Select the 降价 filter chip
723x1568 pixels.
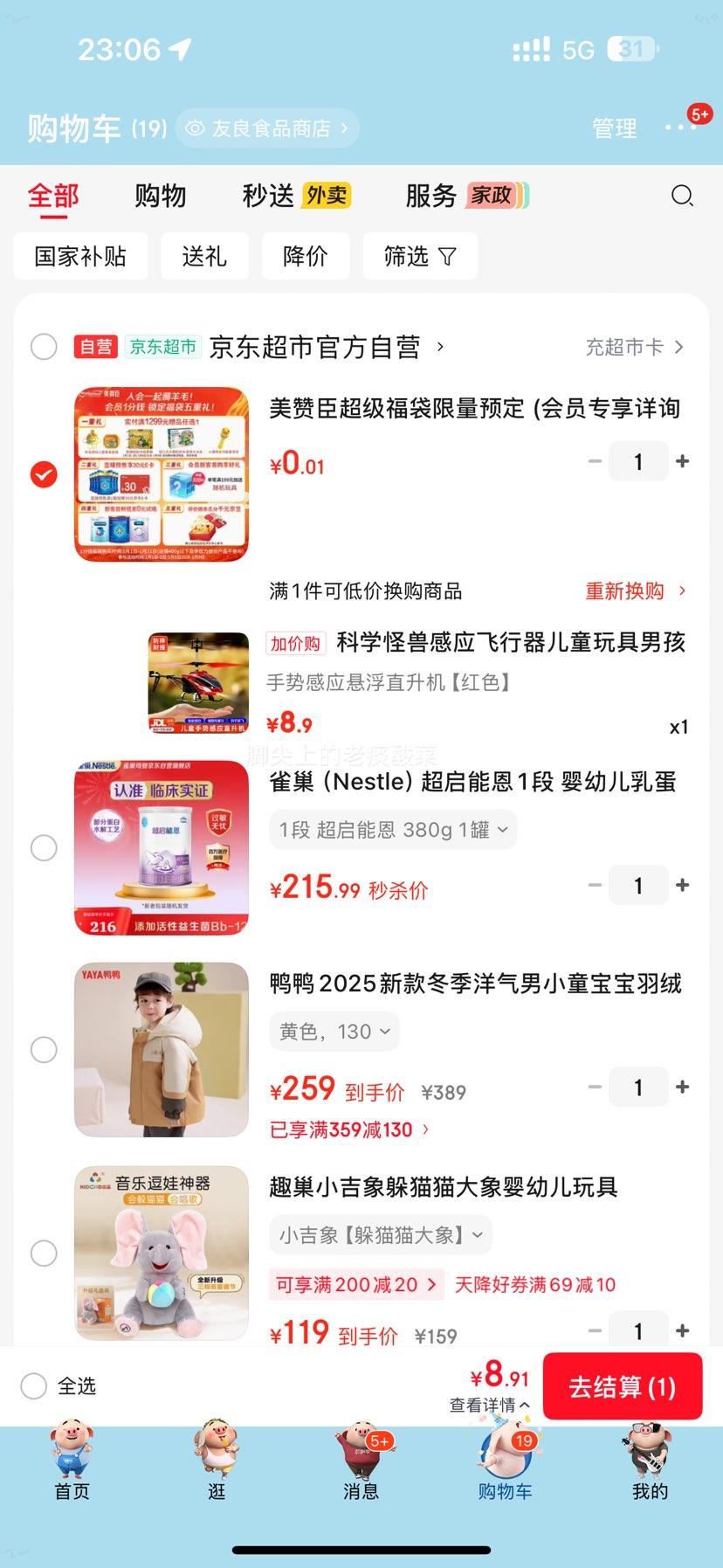pos(305,256)
